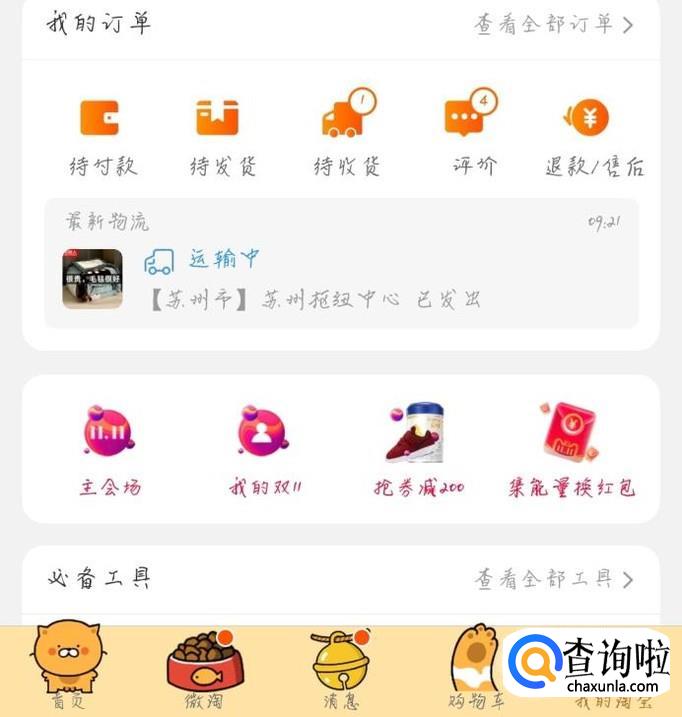Open 待收货 orders
The height and width of the screenshot is (717, 682).
(x=345, y=135)
